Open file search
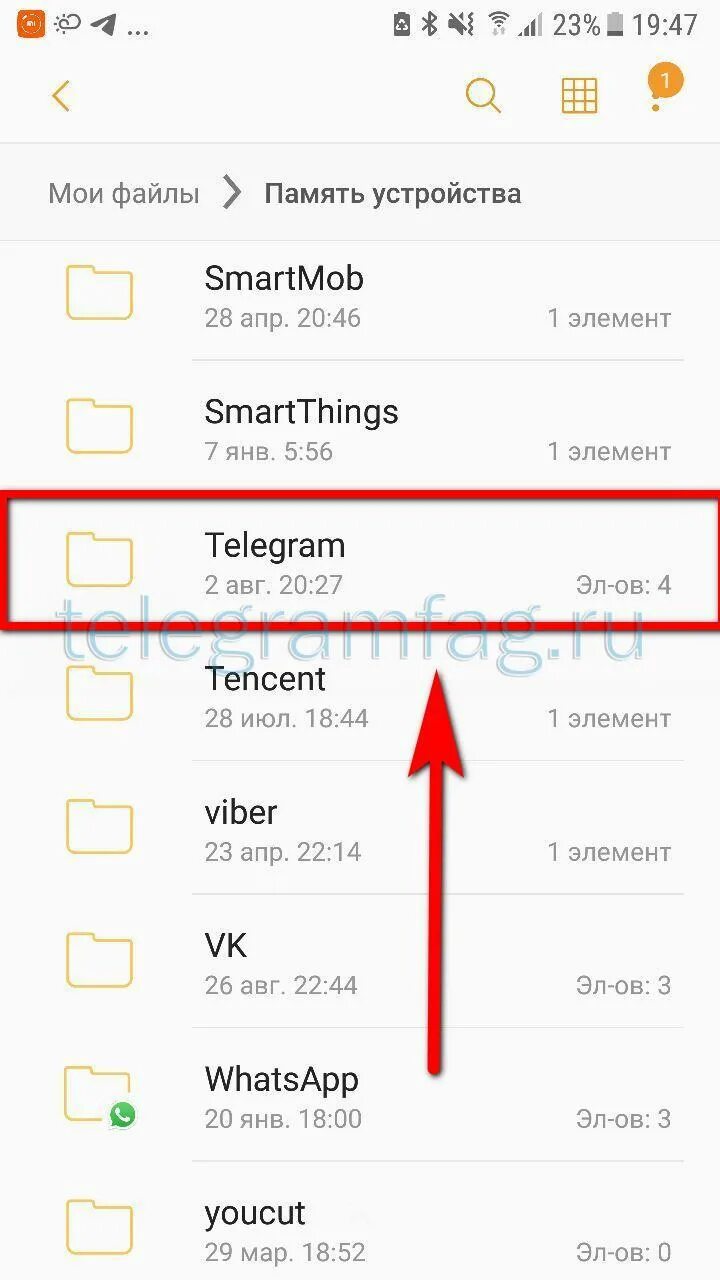Screen dimensions: 720x1280 (x=483, y=96)
